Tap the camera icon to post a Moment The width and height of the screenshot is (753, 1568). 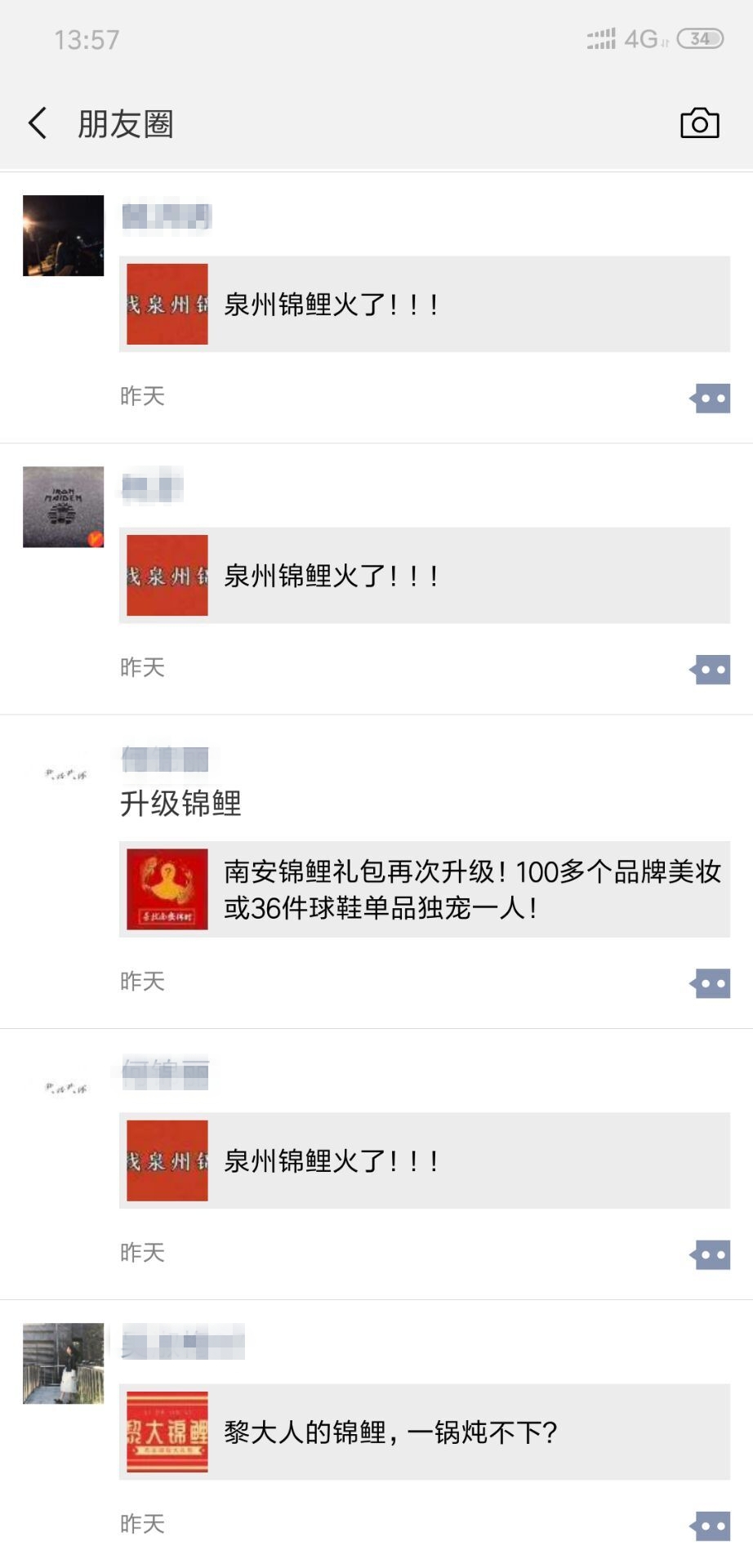pyautogui.click(x=701, y=124)
